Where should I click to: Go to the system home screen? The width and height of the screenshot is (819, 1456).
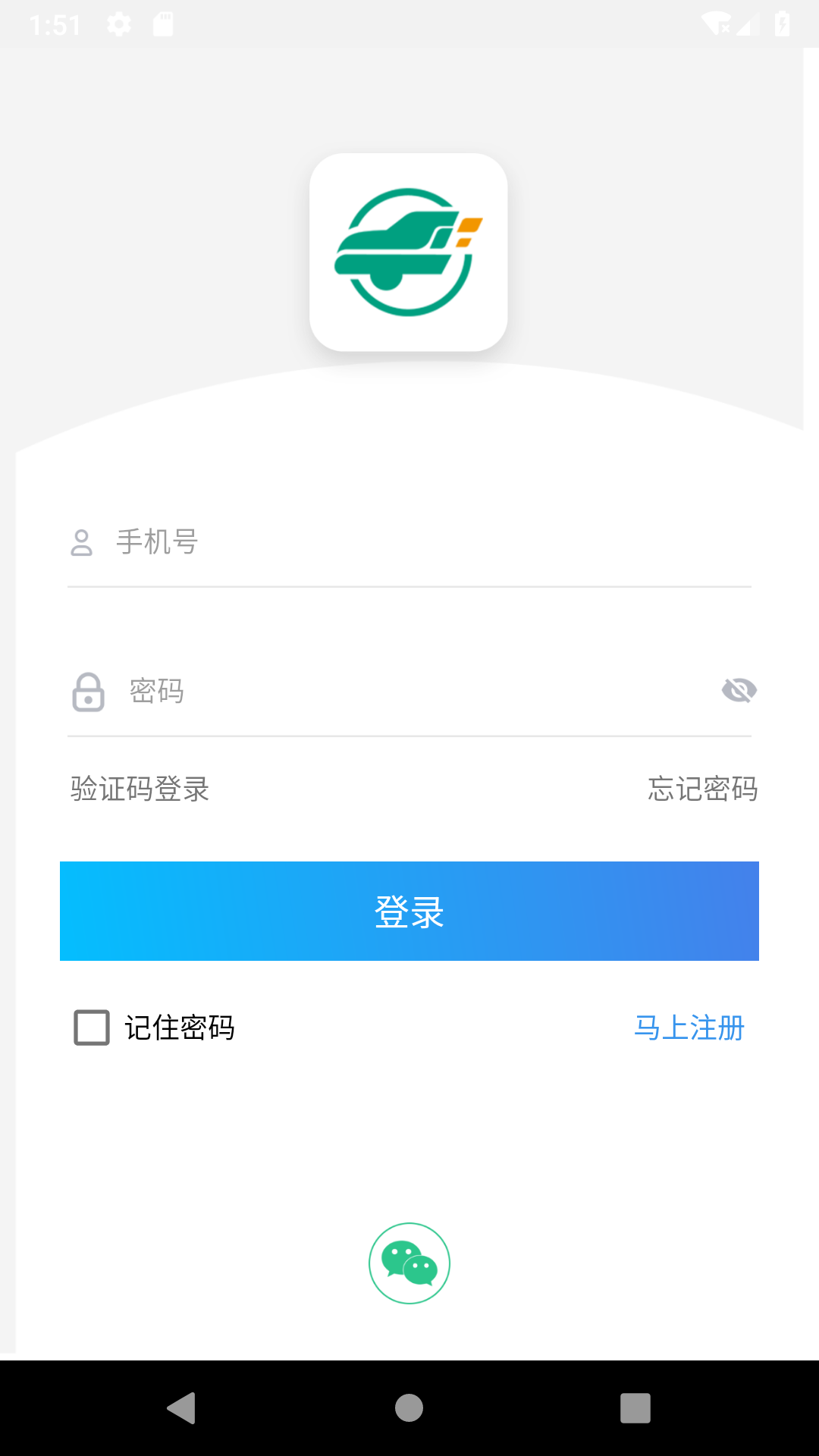(409, 1408)
